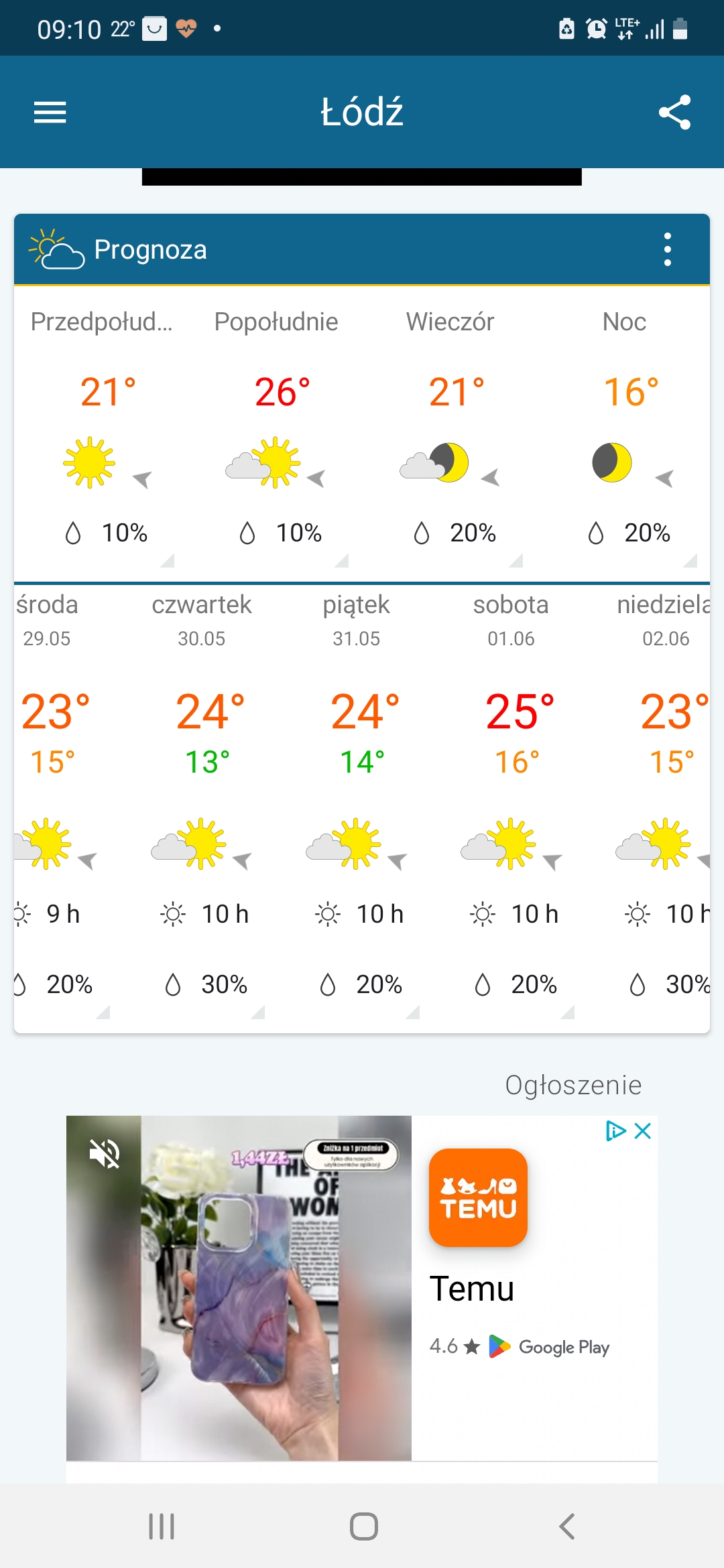Image resolution: width=724 pixels, height=1568 pixels.
Task: Open piątek 31.05 daily forecast
Action: 362,804
